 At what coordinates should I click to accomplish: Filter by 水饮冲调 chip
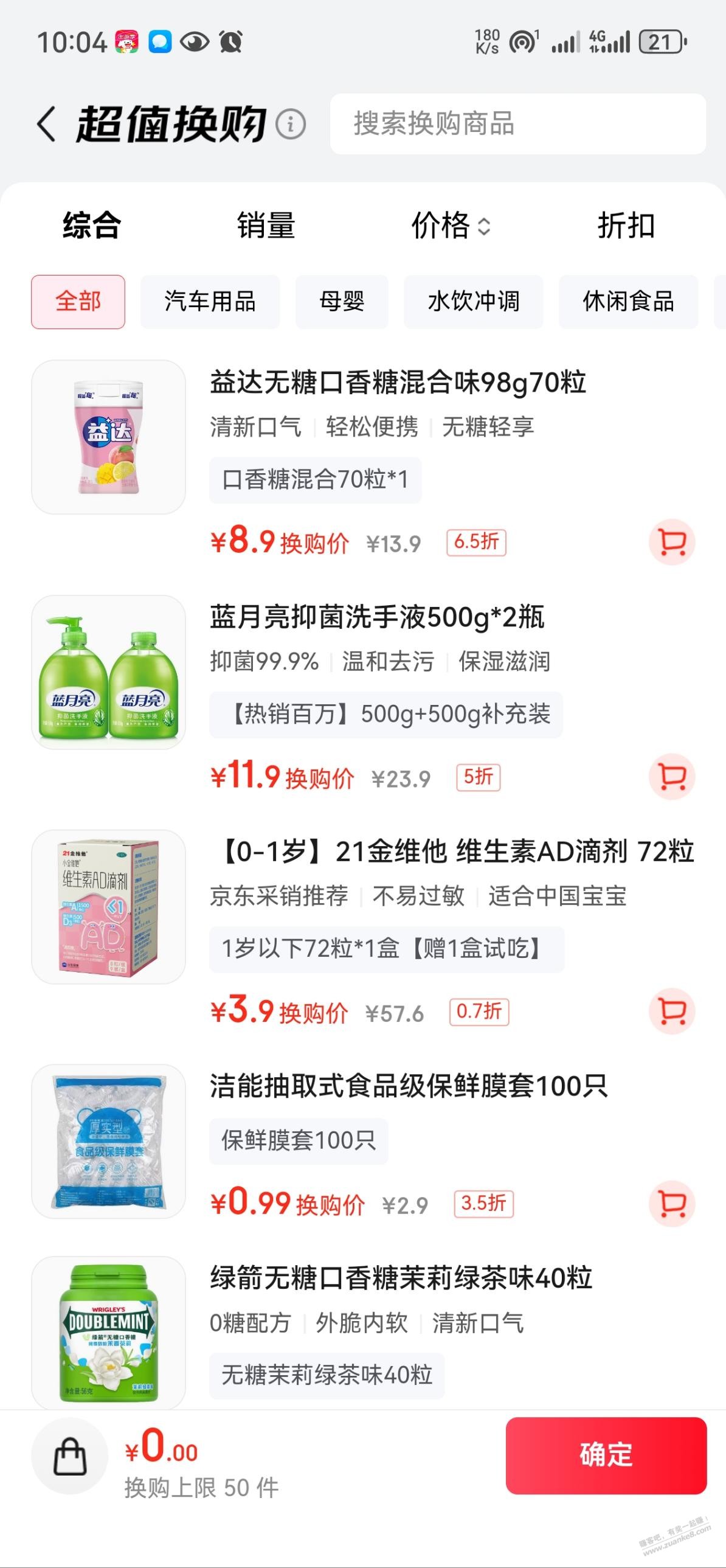click(x=474, y=301)
